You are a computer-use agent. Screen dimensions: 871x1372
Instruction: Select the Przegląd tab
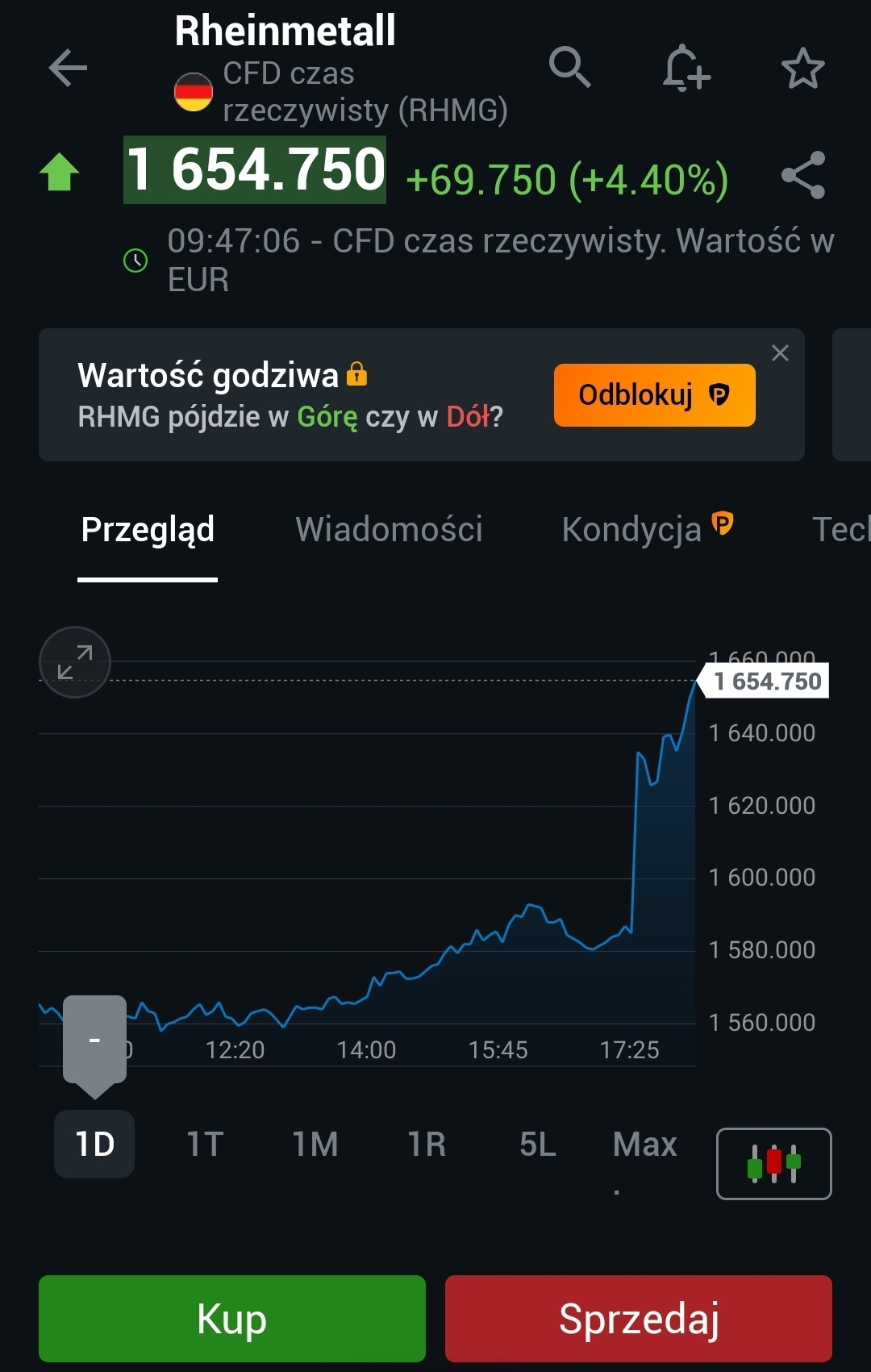click(x=148, y=530)
